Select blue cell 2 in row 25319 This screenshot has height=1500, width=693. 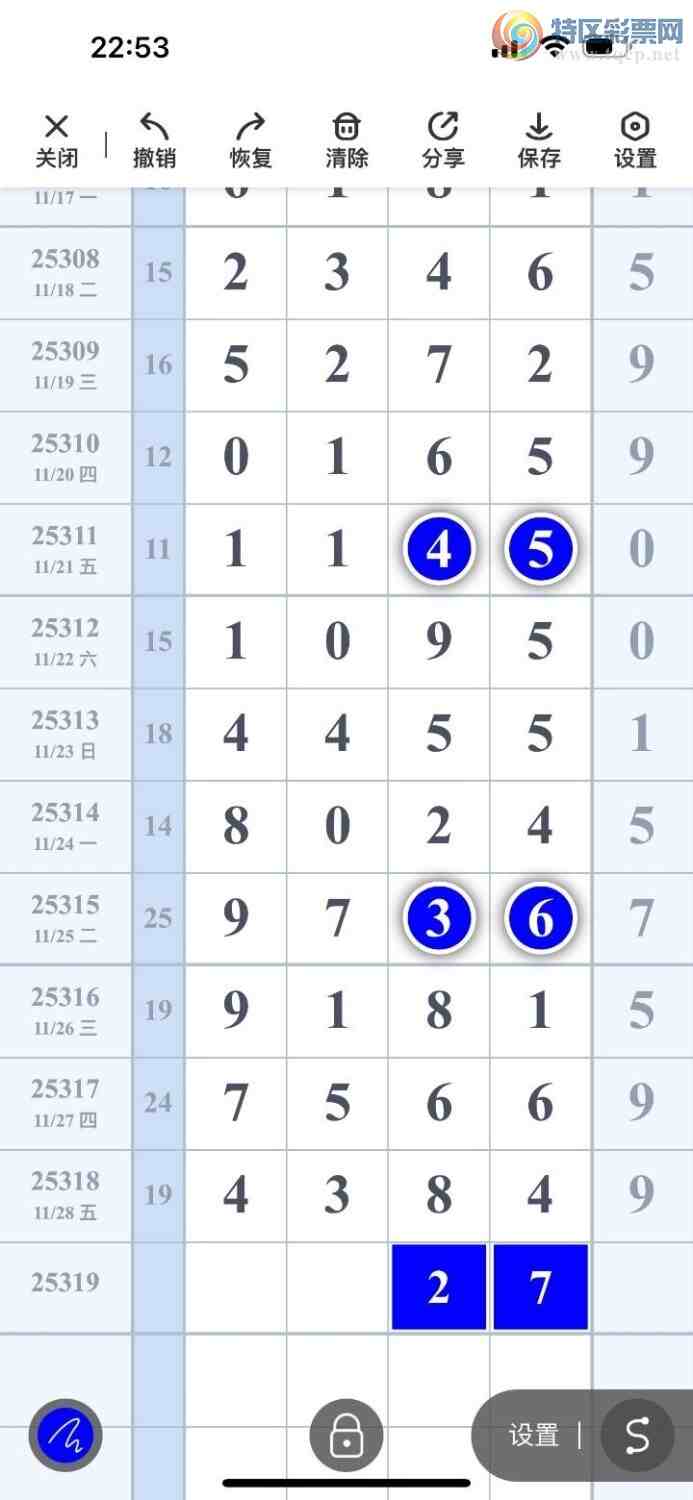coord(439,1287)
